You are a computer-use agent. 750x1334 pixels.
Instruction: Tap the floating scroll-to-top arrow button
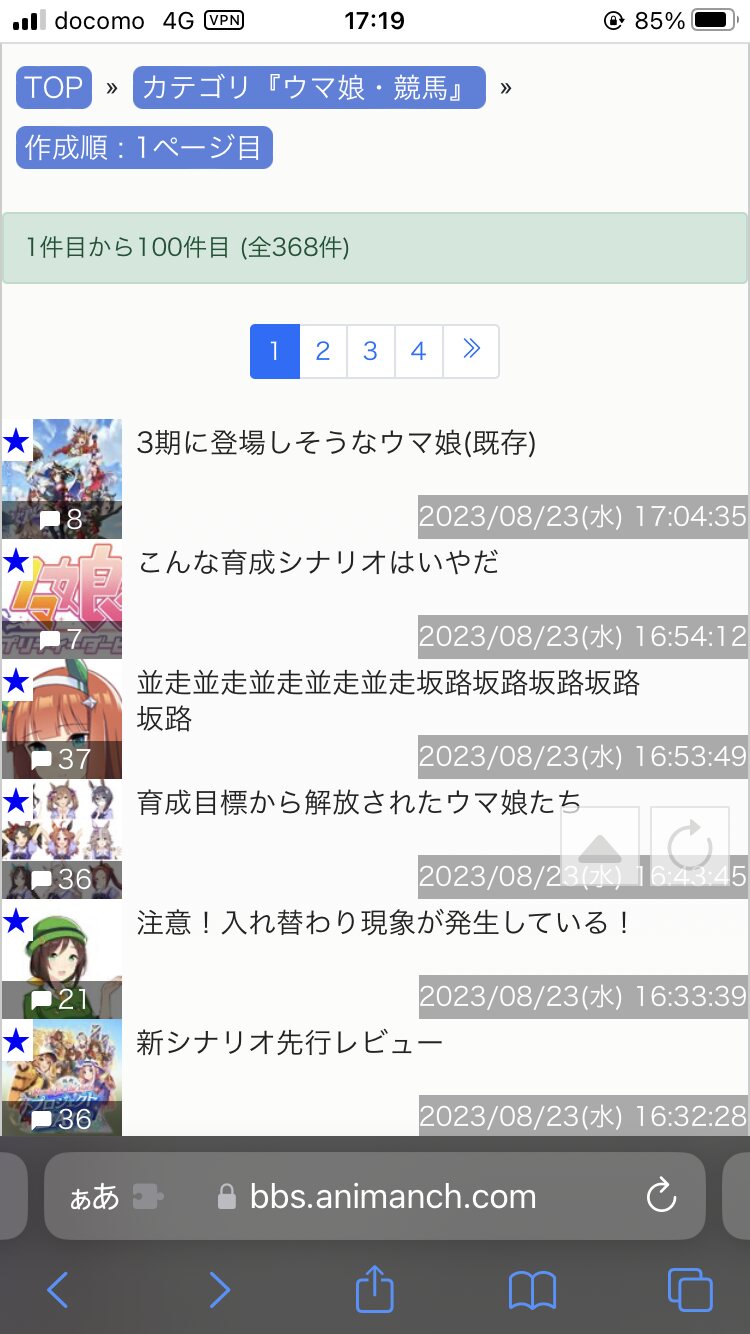point(600,846)
